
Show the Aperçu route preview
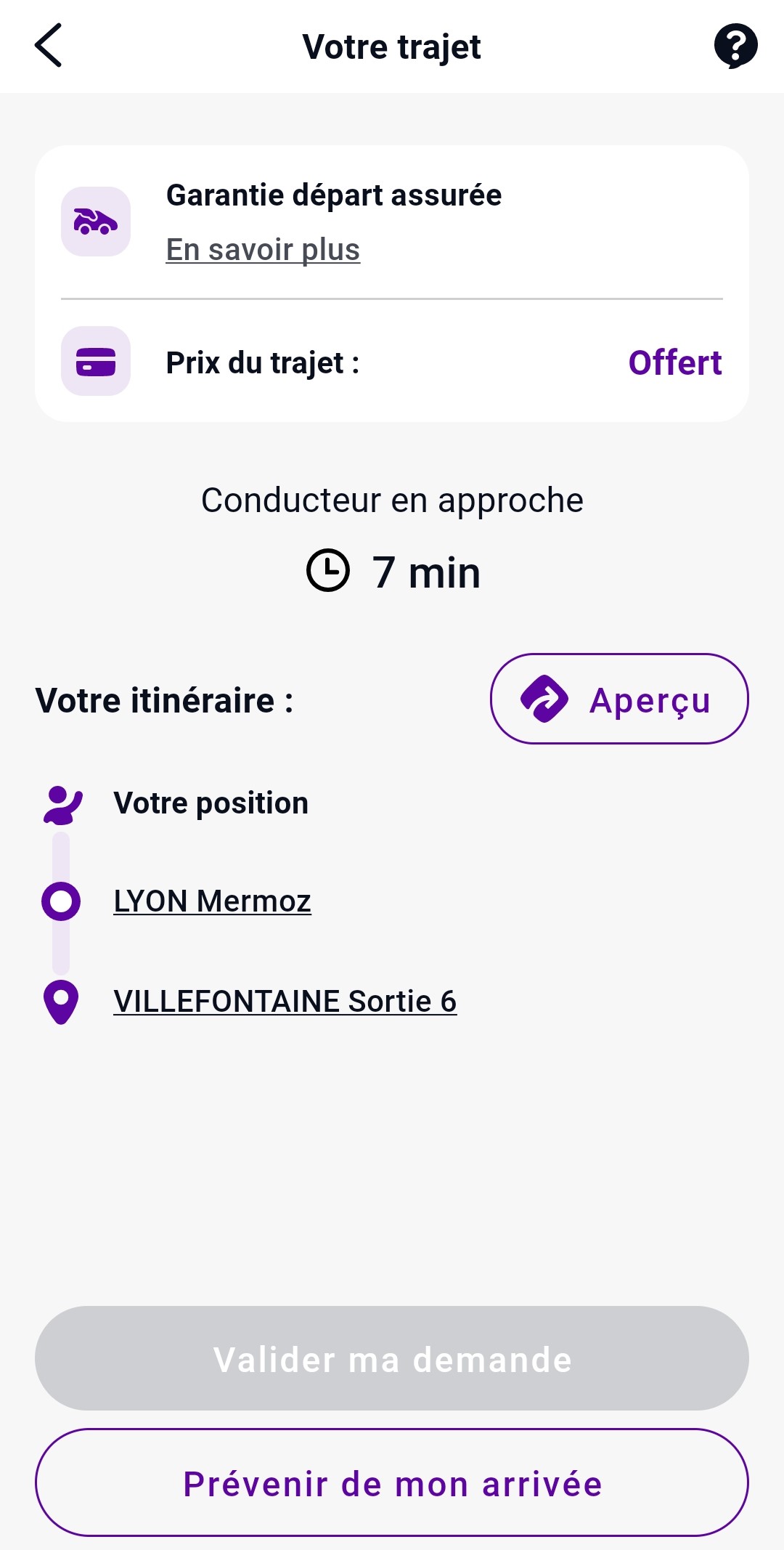(619, 699)
